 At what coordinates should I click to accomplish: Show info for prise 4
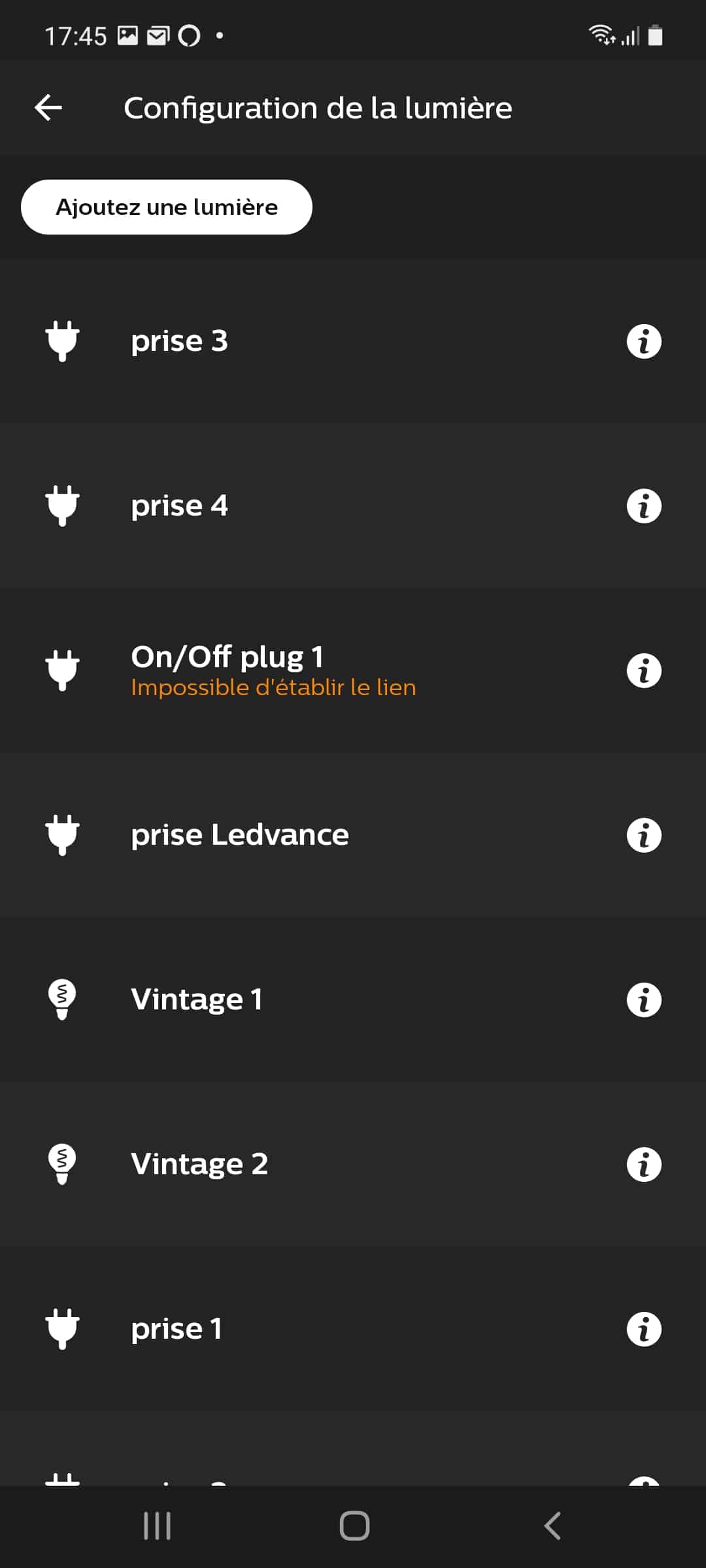[644, 506]
